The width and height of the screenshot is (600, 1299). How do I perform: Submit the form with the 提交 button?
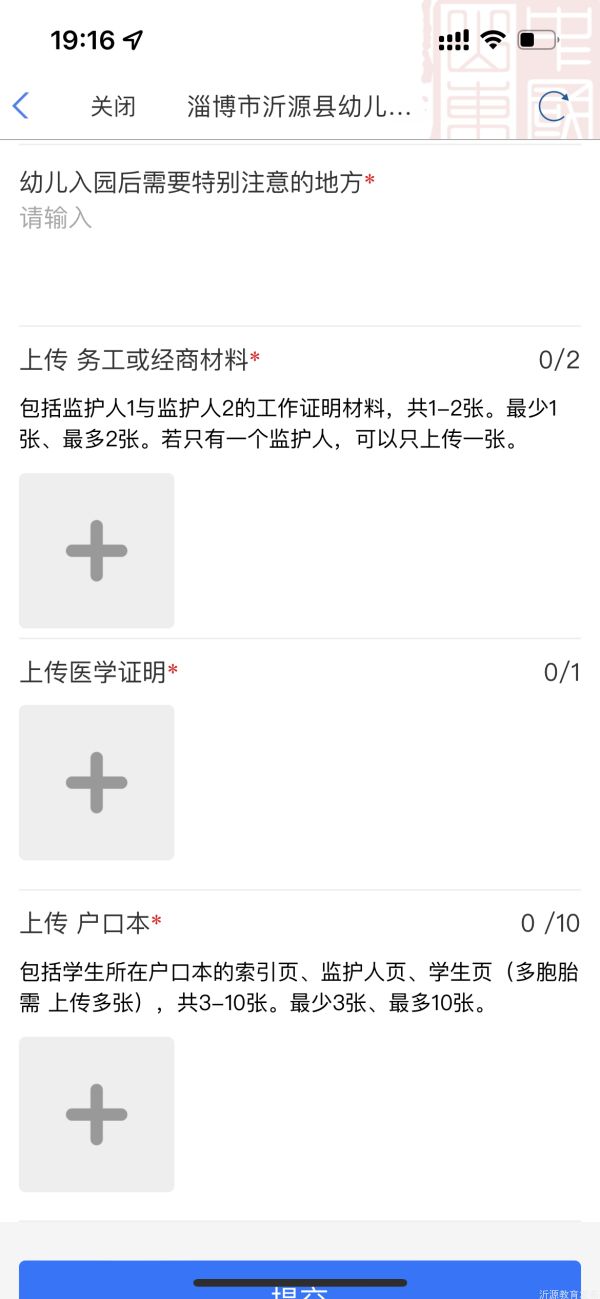[x=300, y=1280]
